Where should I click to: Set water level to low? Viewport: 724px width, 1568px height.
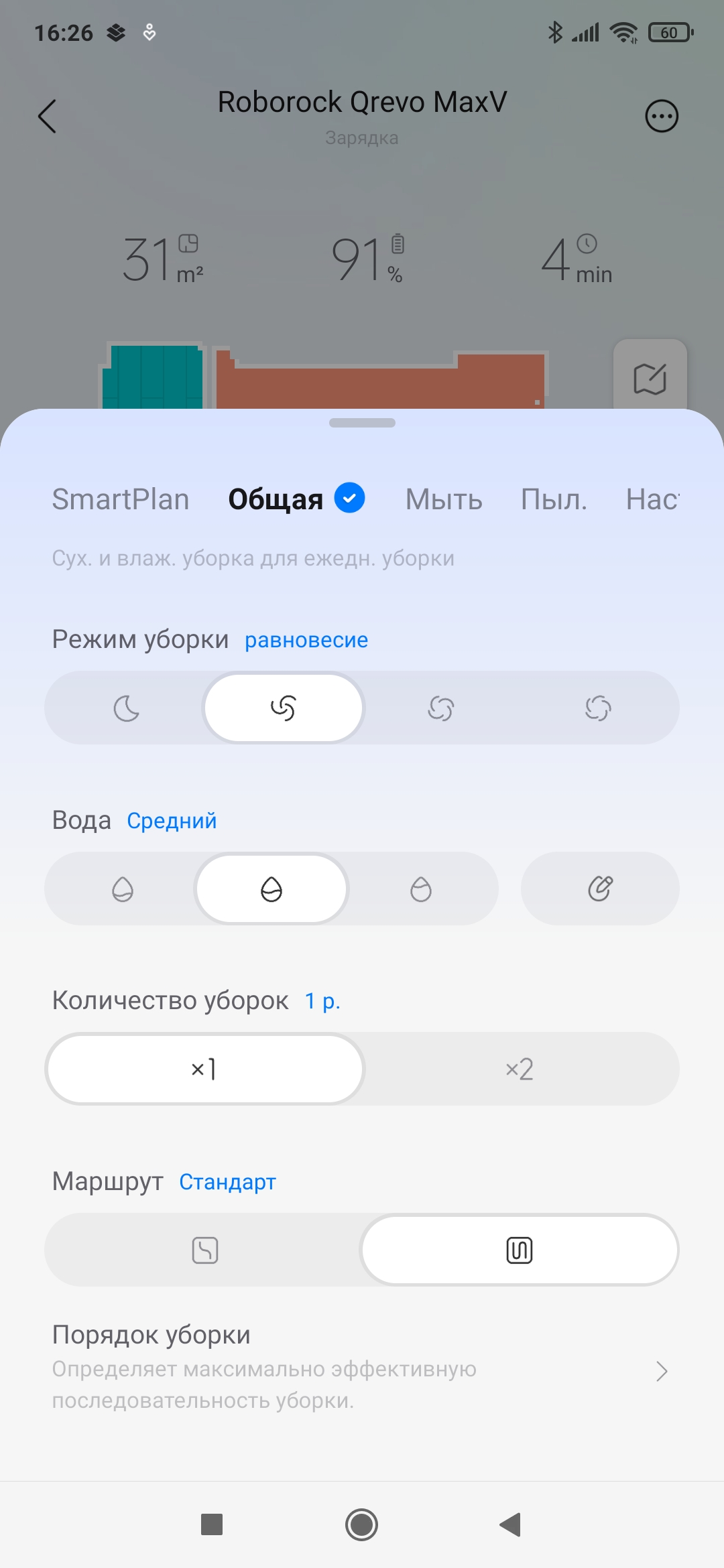coord(122,889)
